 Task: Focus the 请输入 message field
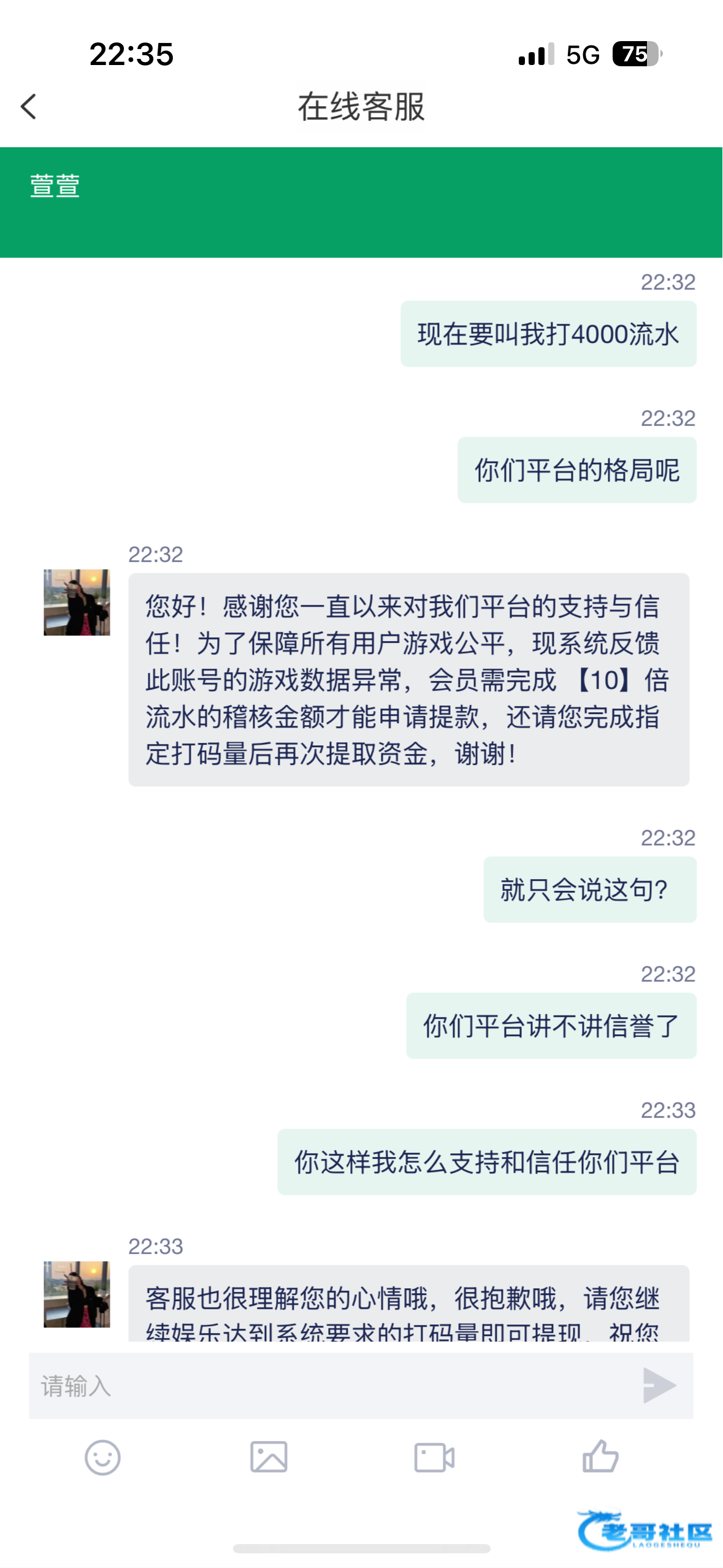[x=331, y=1386]
